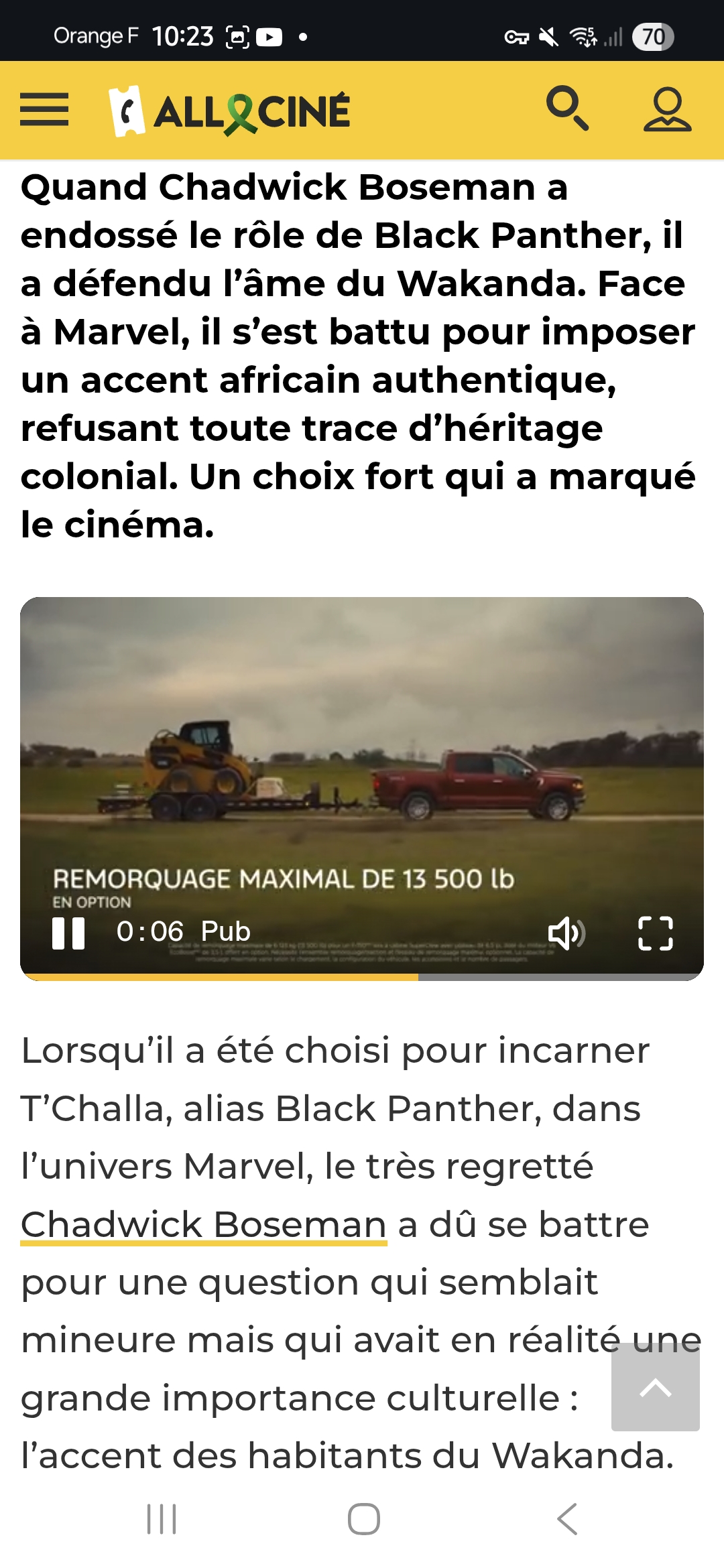724x1568 pixels.
Task: Open the recent apps view
Action: click(x=162, y=1518)
